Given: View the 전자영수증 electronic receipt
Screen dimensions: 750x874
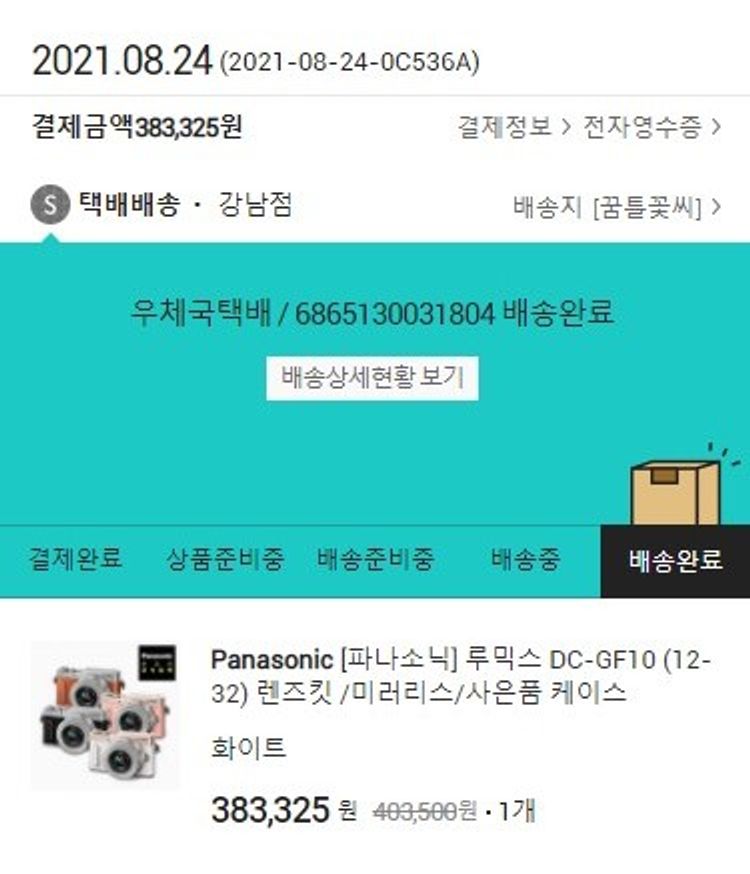Looking at the screenshot, I should coord(651,128).
